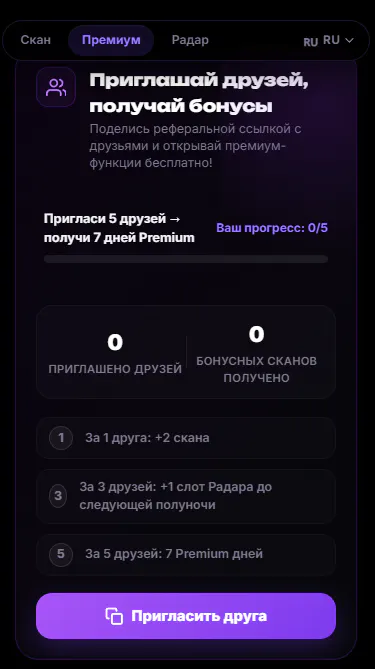This screenshot has width=375, height=669.
Task: Tap the Пригласить друга button
Action: pos(186,616)
